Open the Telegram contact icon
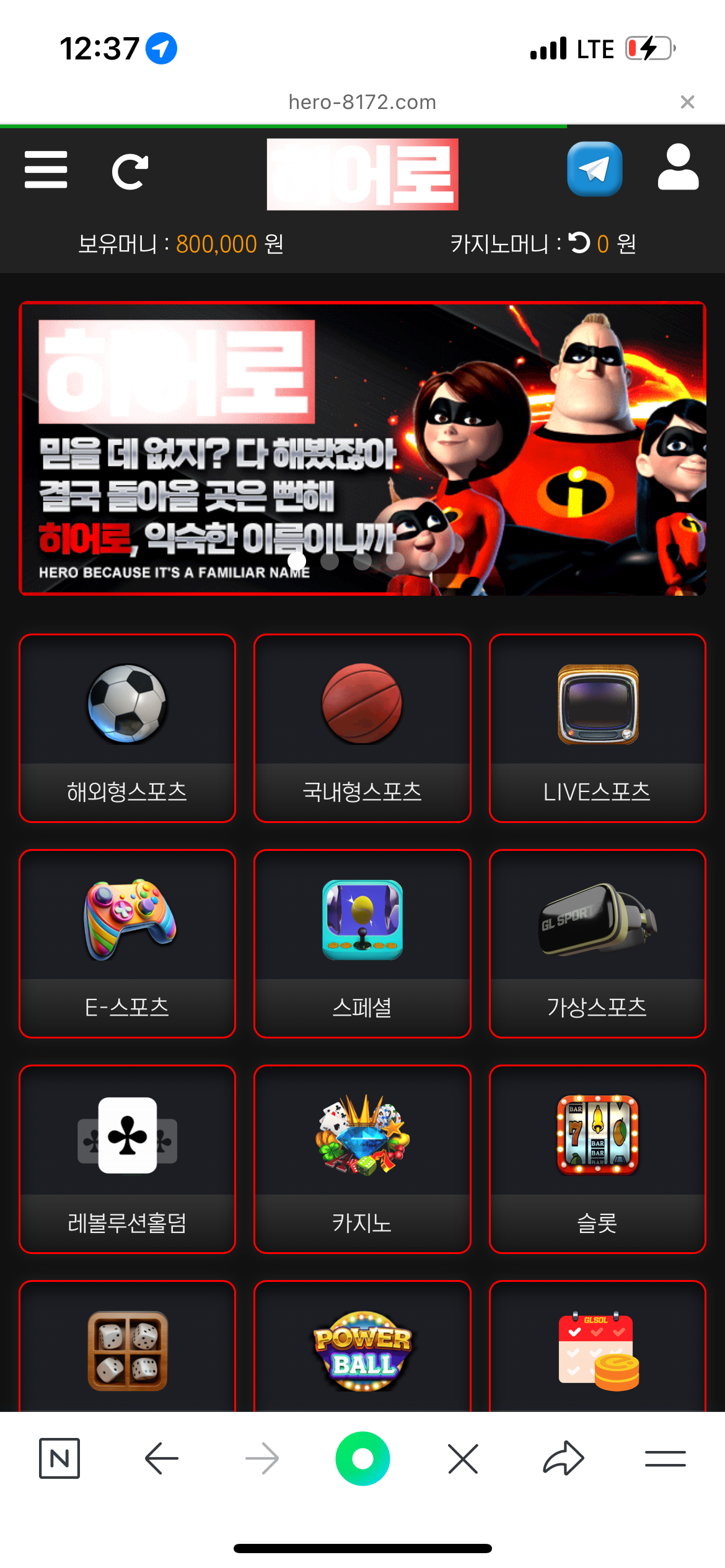Viewport: 725px width, 1568px height. click(x=594, y=169)
